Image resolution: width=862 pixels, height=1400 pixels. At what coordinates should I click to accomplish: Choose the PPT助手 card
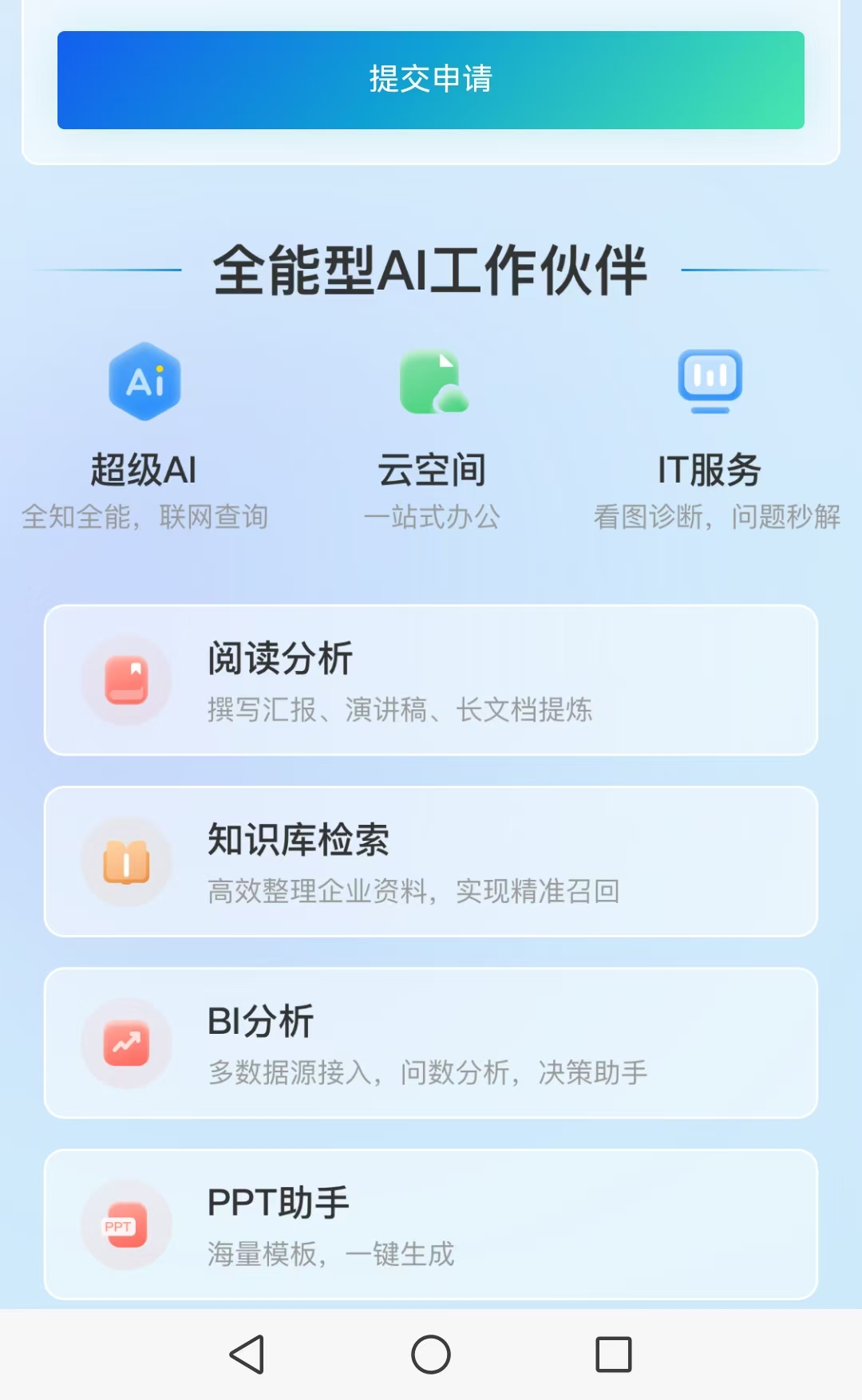pos(431,1224)
